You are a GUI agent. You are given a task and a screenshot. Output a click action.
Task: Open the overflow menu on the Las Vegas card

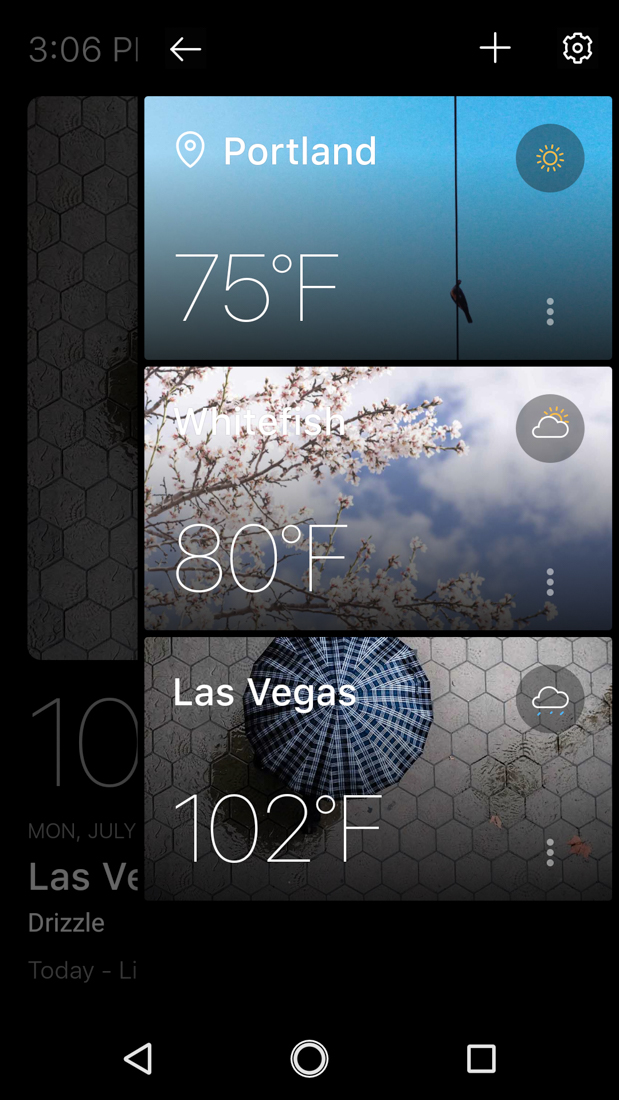point(550,852)
